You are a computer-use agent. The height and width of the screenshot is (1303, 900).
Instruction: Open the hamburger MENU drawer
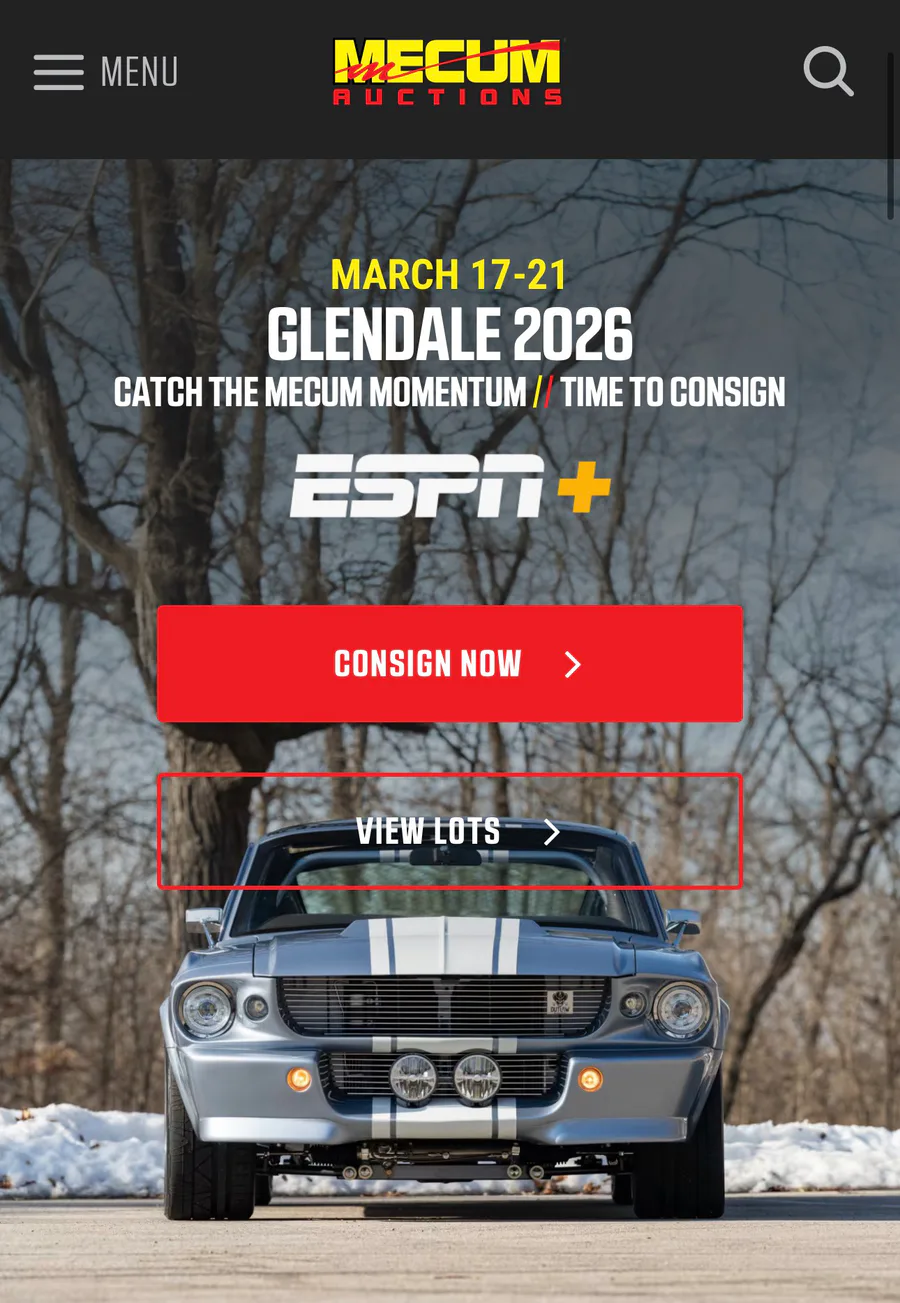pos(105,72)
